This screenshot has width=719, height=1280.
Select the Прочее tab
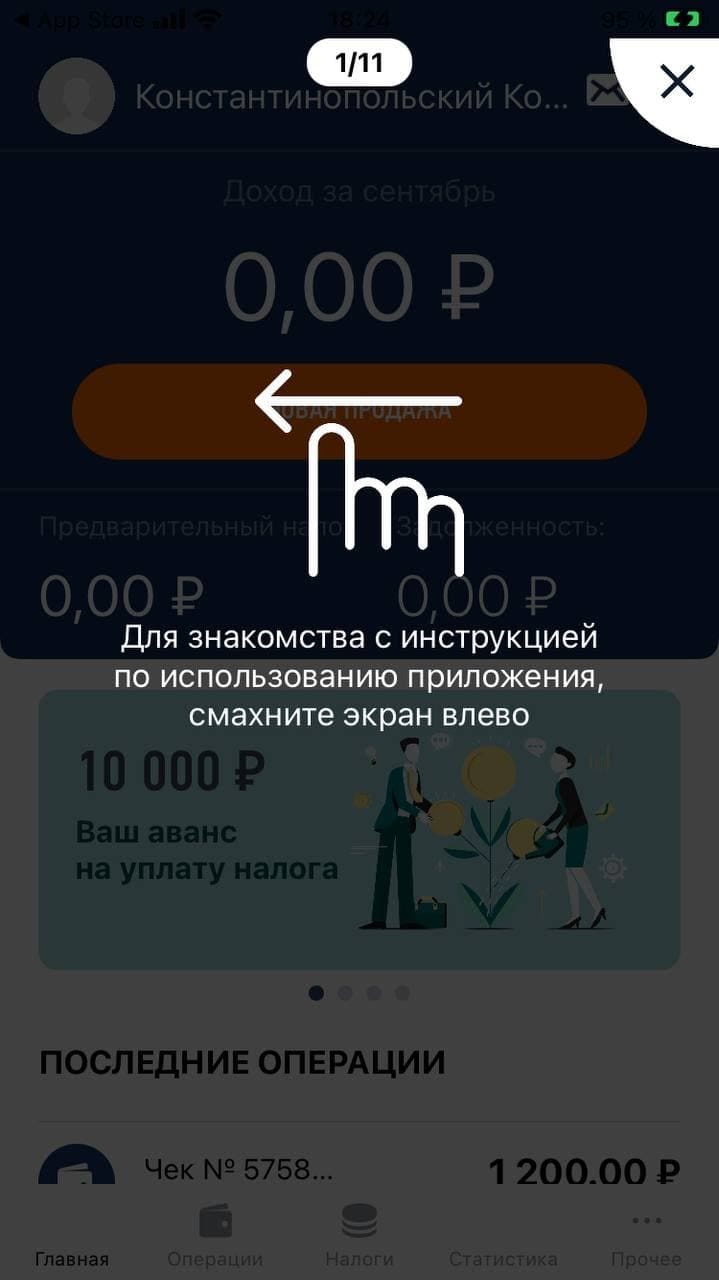pos(647,1238)
